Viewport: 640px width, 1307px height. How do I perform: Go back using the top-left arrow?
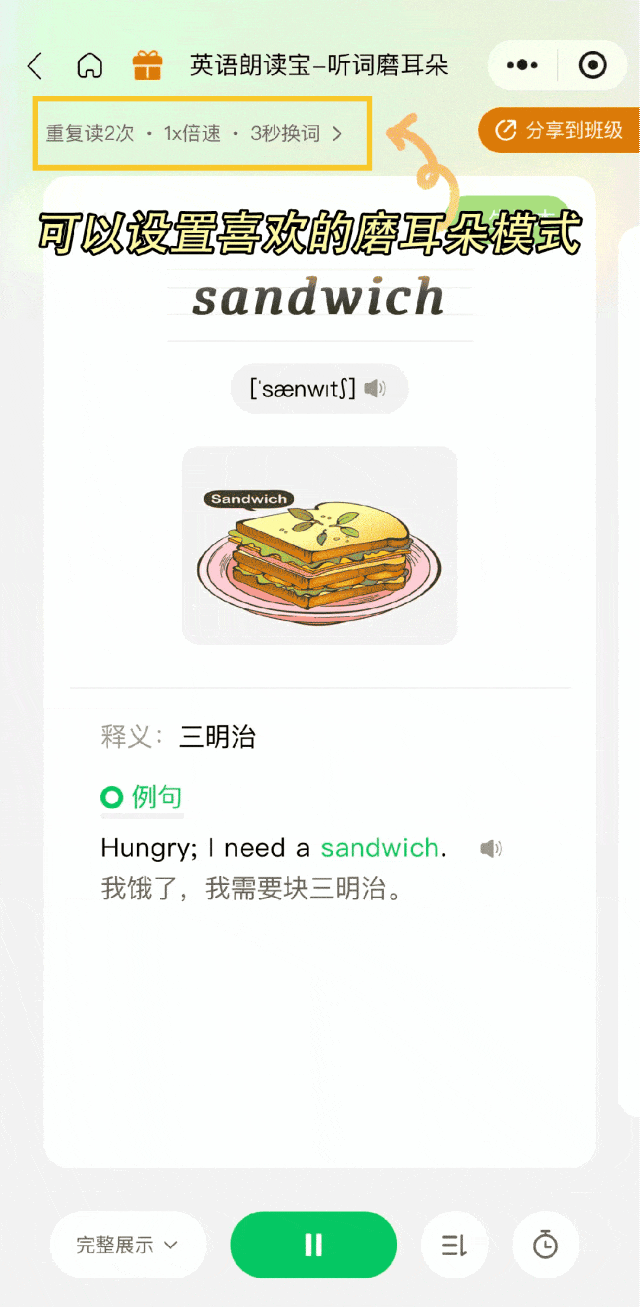point(35,67)
